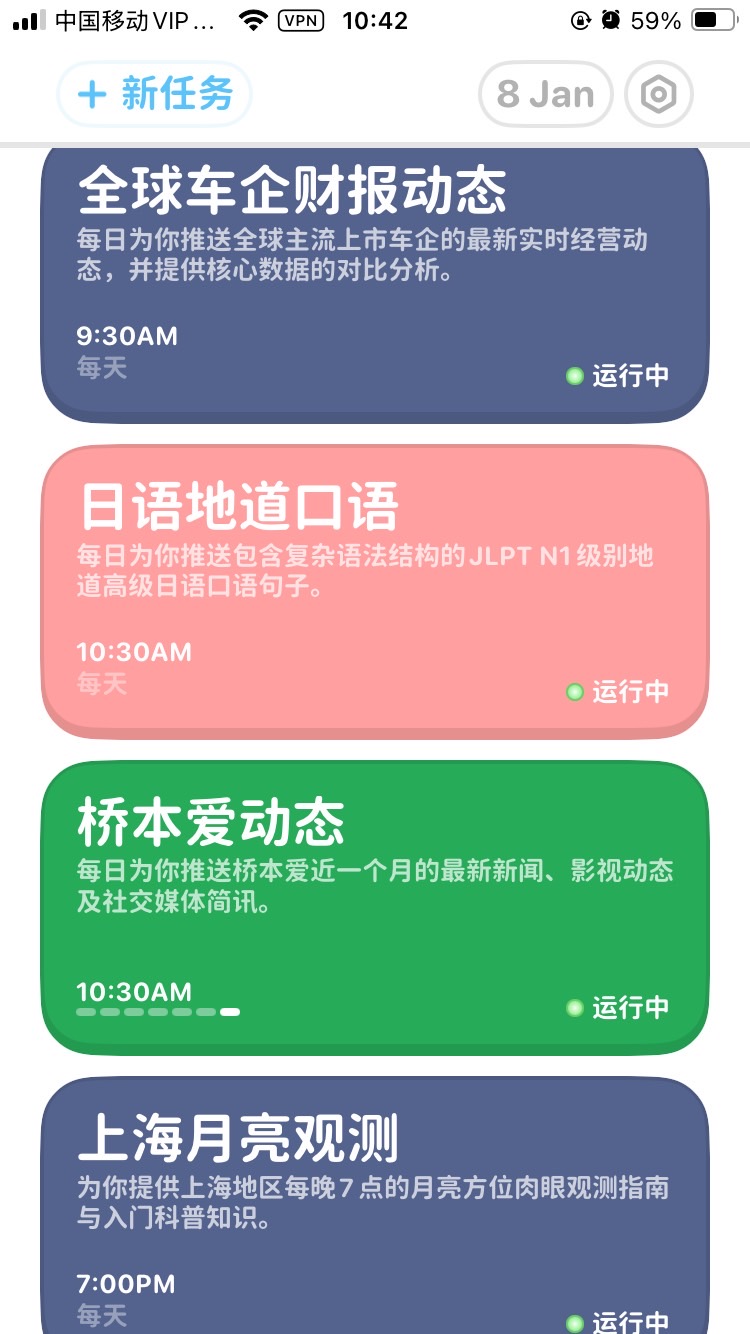The width and height of the screenshot is (750, 1334).
Task: Open the 日语地道口语 task card
Action: (374, 590)
